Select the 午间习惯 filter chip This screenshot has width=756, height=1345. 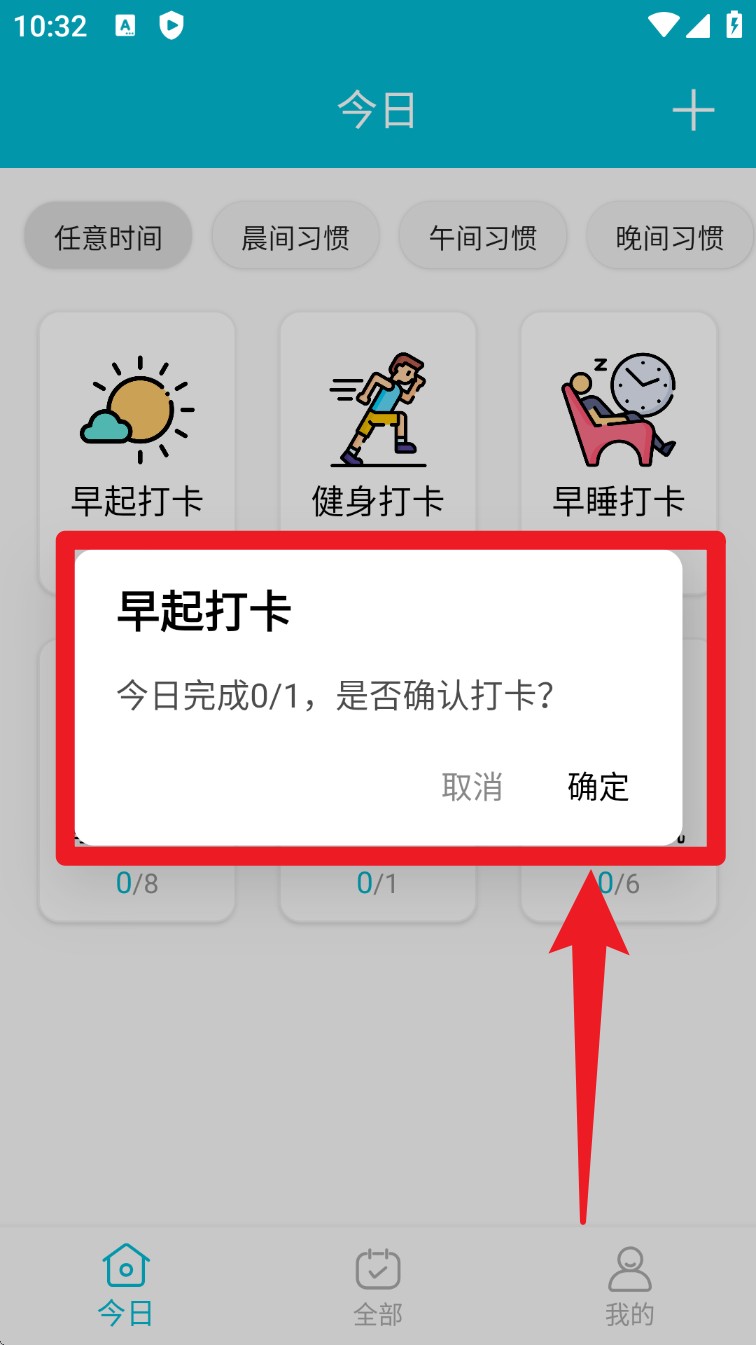coord(483,238)
